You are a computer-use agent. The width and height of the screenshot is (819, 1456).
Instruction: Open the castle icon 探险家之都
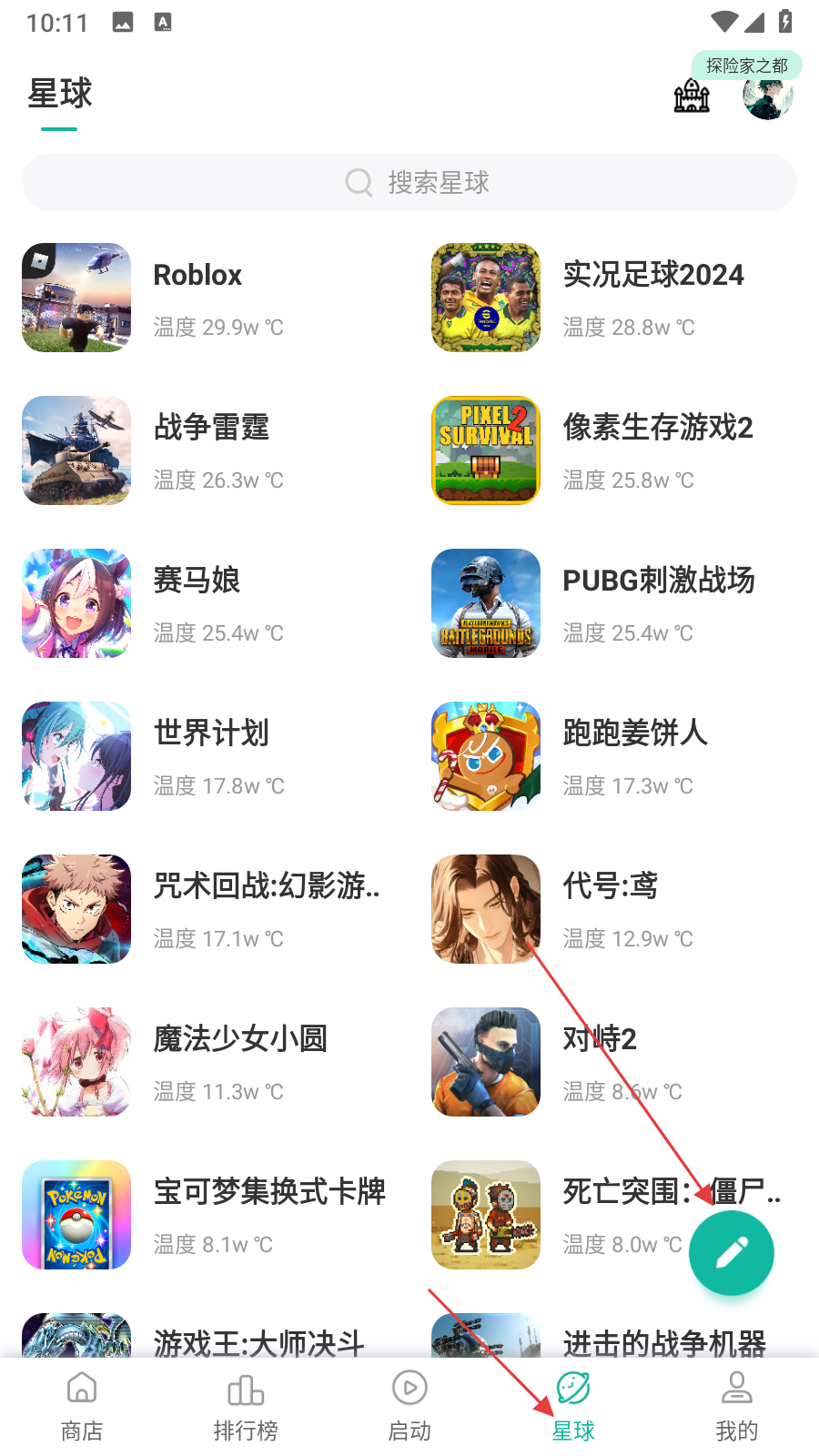692,96
